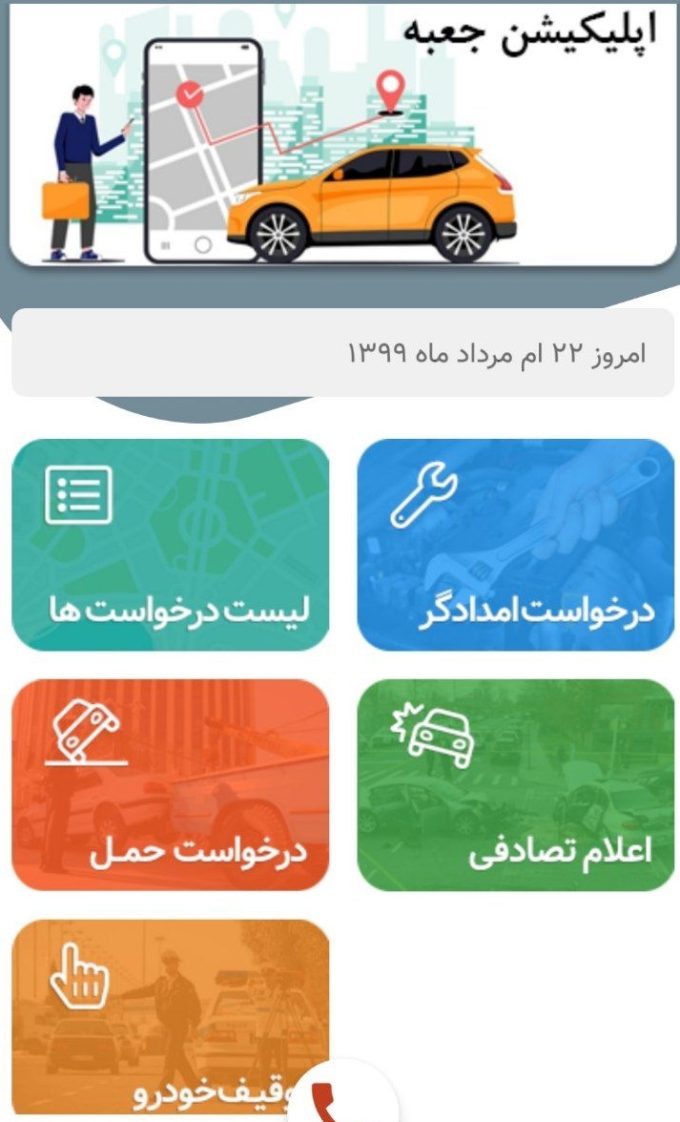Select the اعلام تصادفی card
Viewport: 680px width, 1122px height.
pyautogui.click(x=516, y=785)
